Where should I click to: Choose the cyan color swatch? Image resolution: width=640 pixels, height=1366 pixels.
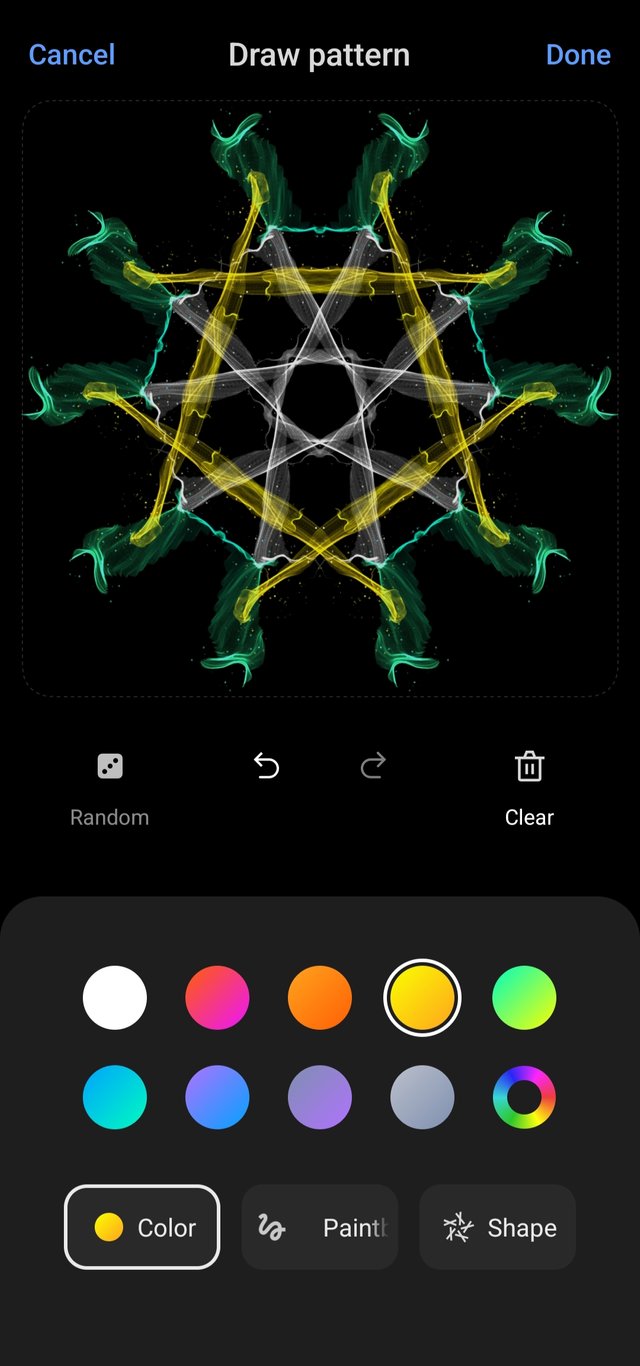[x=115, y=1097]
